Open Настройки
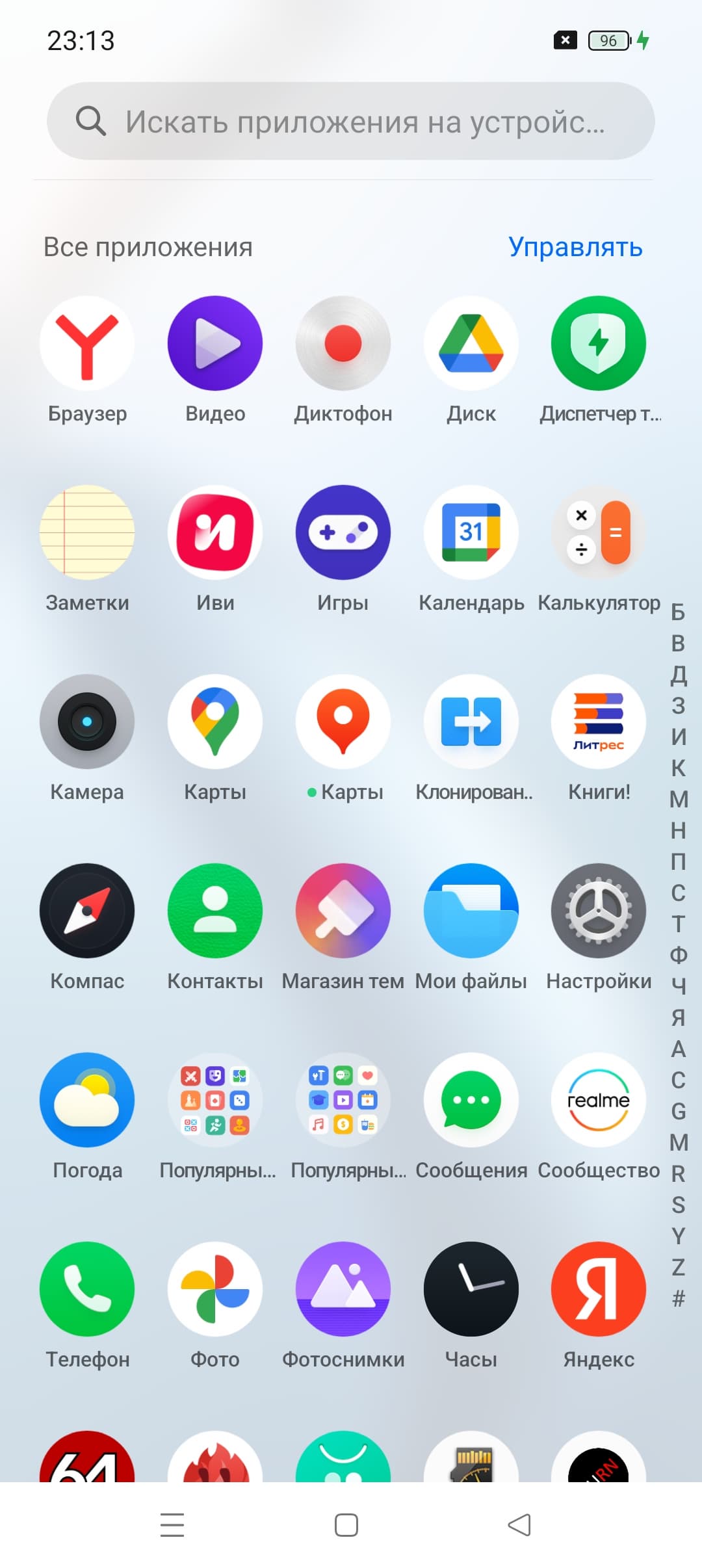Viewport: 702px width, 1568px height. coord(599,911)
